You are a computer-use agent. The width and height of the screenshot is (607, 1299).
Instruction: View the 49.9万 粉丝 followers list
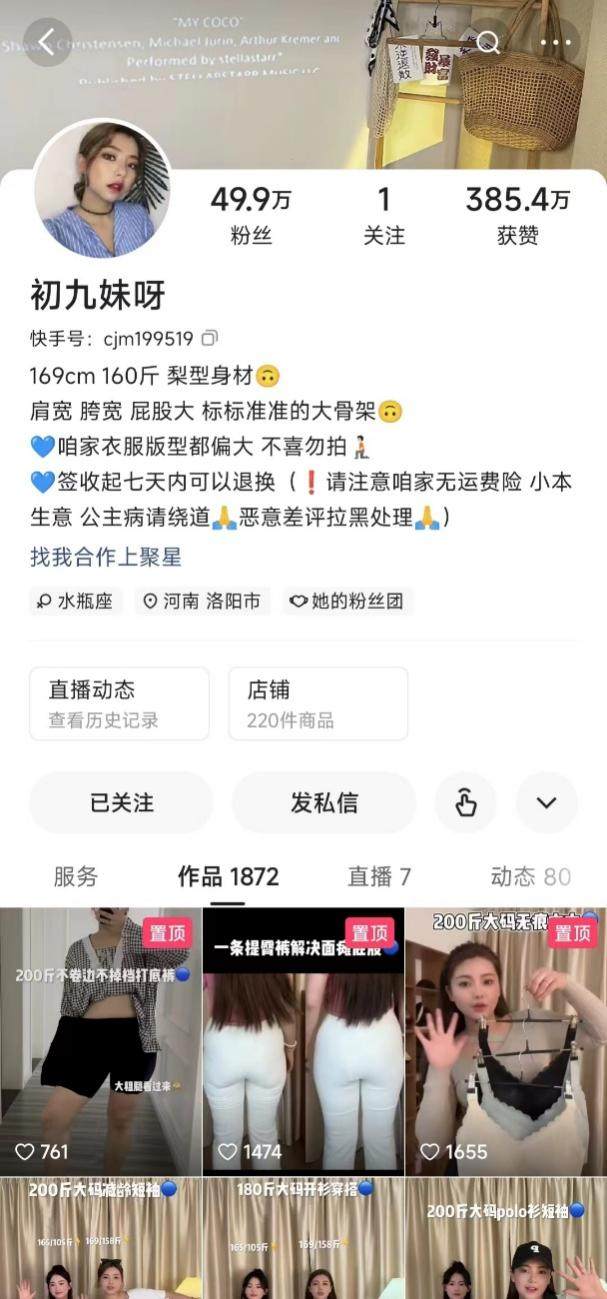[250, 215]
